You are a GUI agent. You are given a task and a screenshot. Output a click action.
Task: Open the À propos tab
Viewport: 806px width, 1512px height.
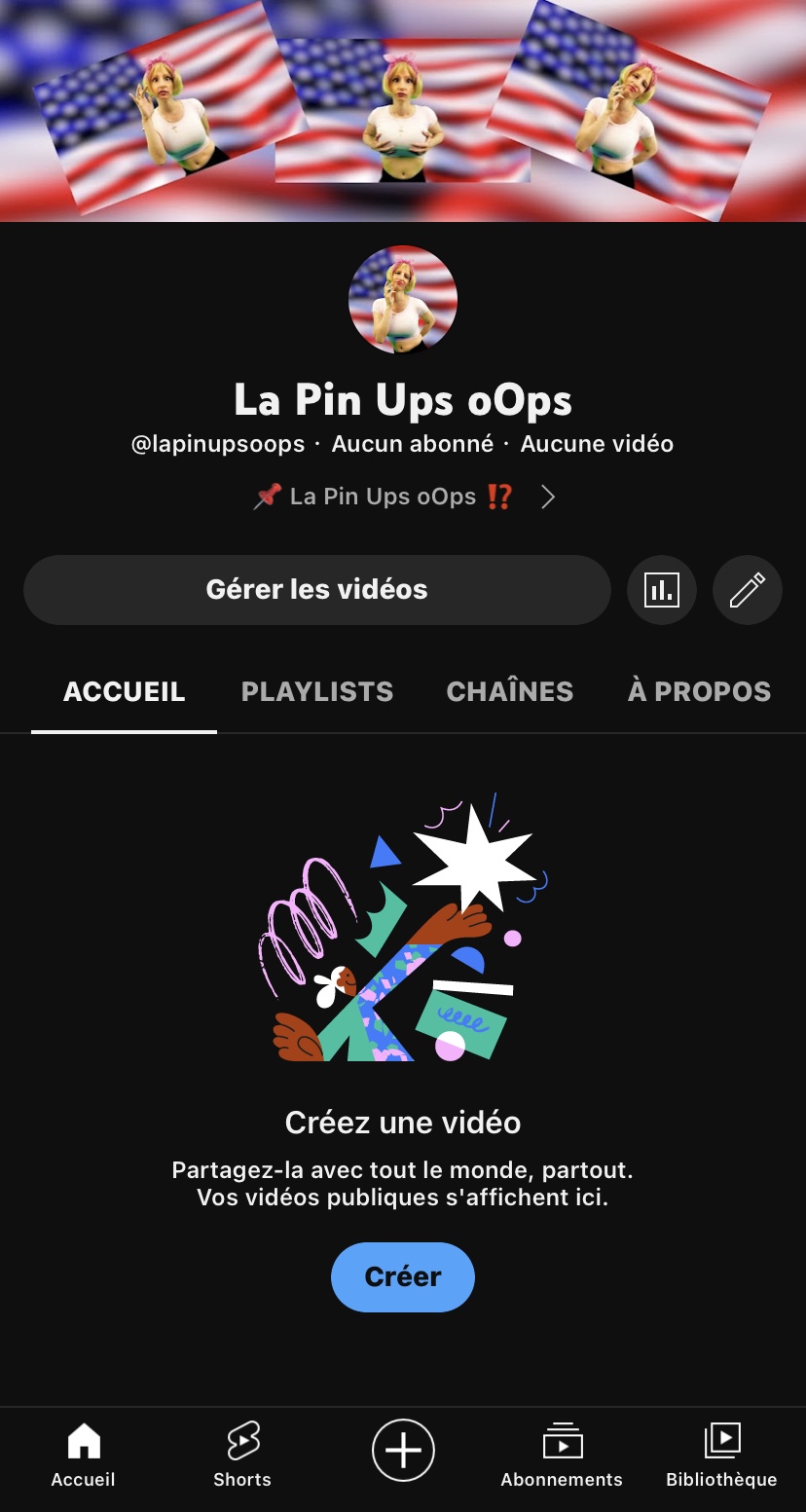[699, 691]
